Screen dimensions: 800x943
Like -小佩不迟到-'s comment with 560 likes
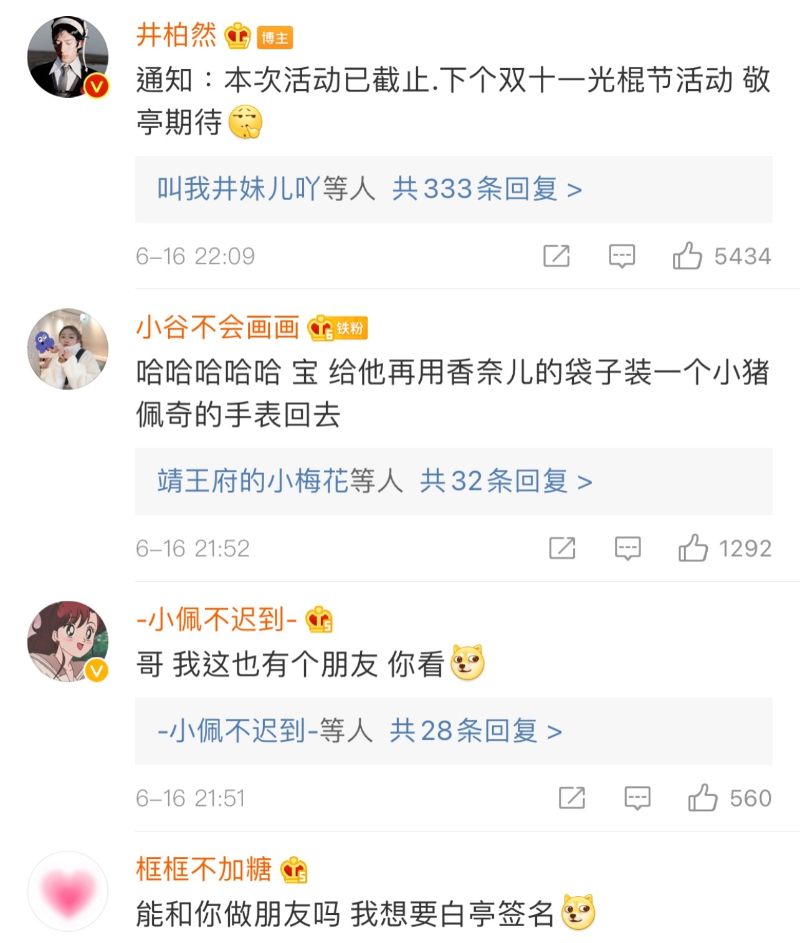tap(703, 798)
